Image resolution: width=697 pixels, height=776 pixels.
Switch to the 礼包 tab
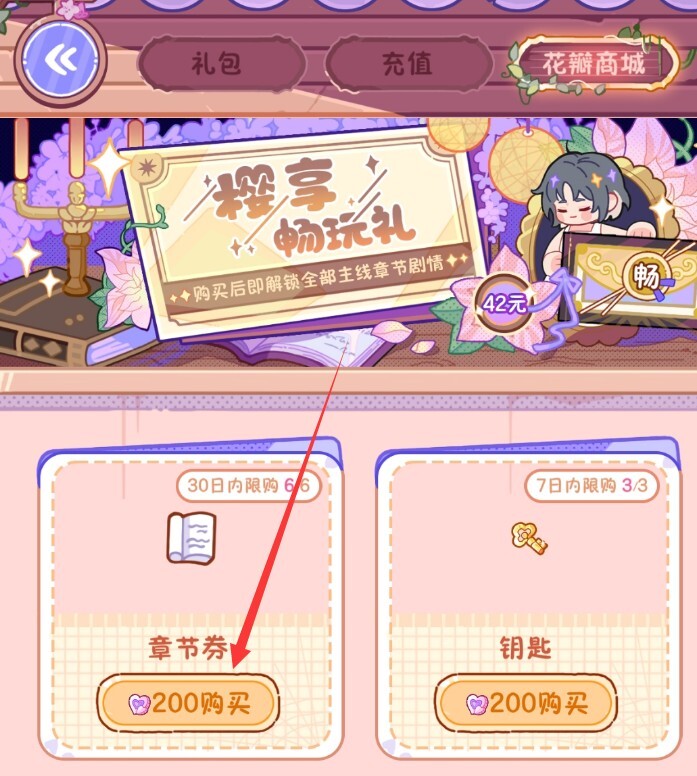tap(216, 64)
